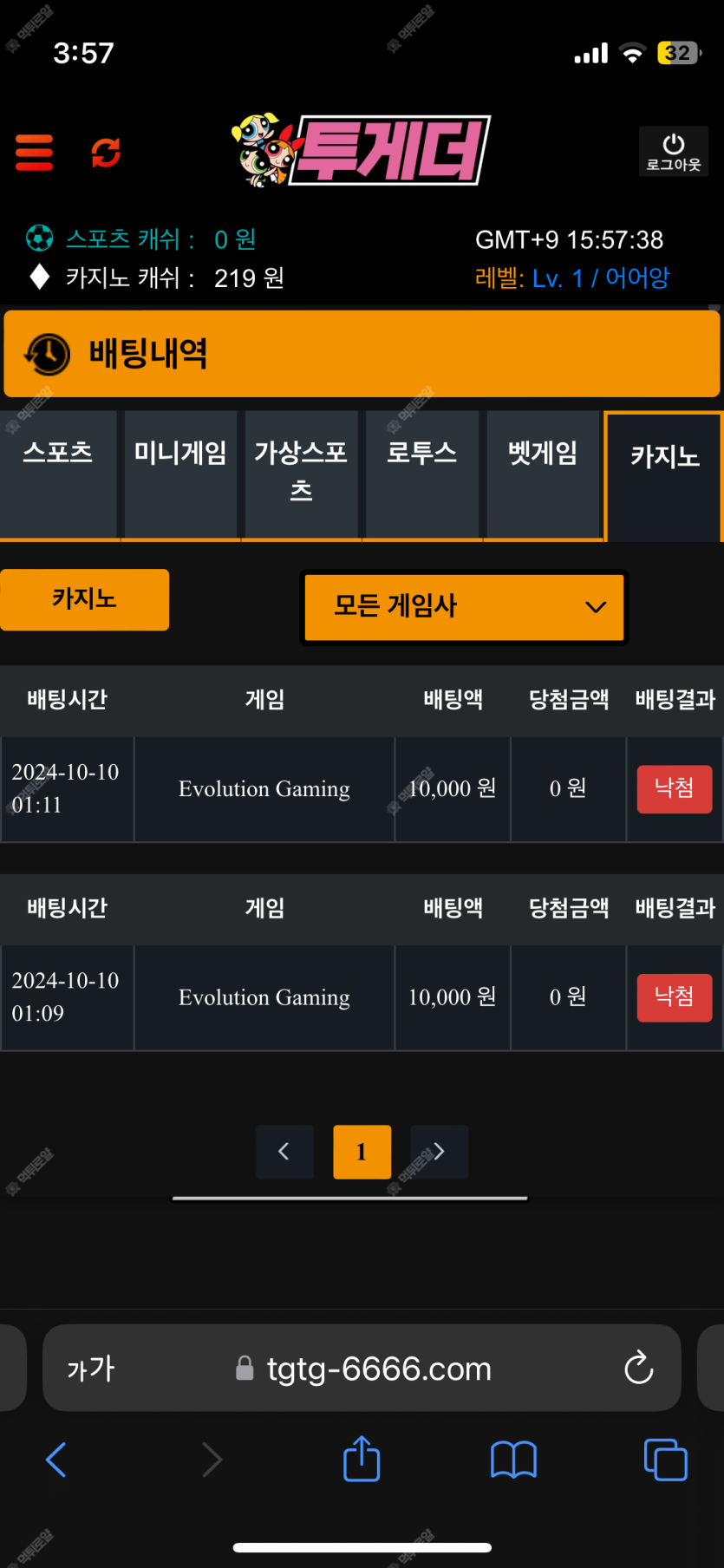724x1568 pixels.
Task: Reload the page from address bar
Action: coord(639,1369)
